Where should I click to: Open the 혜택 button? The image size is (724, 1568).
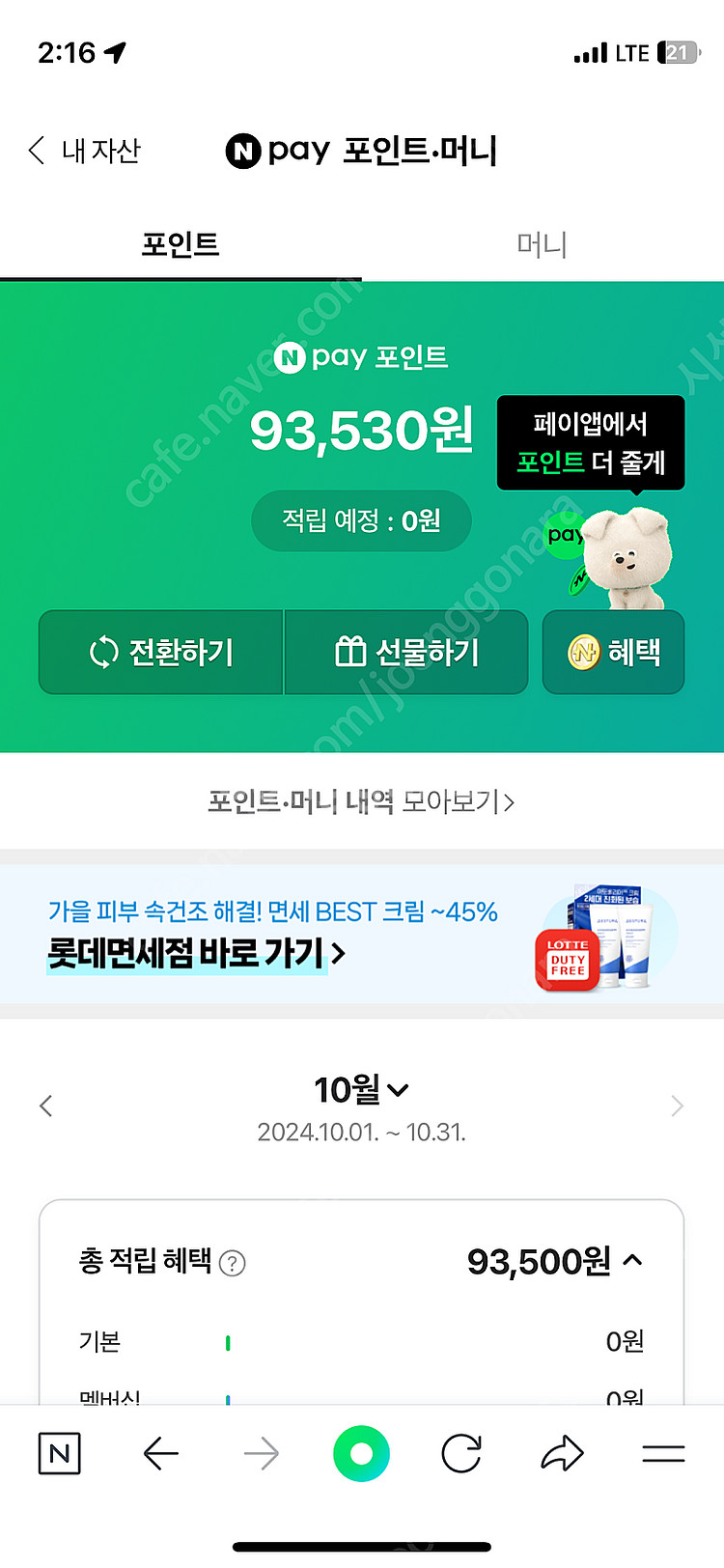614,653
